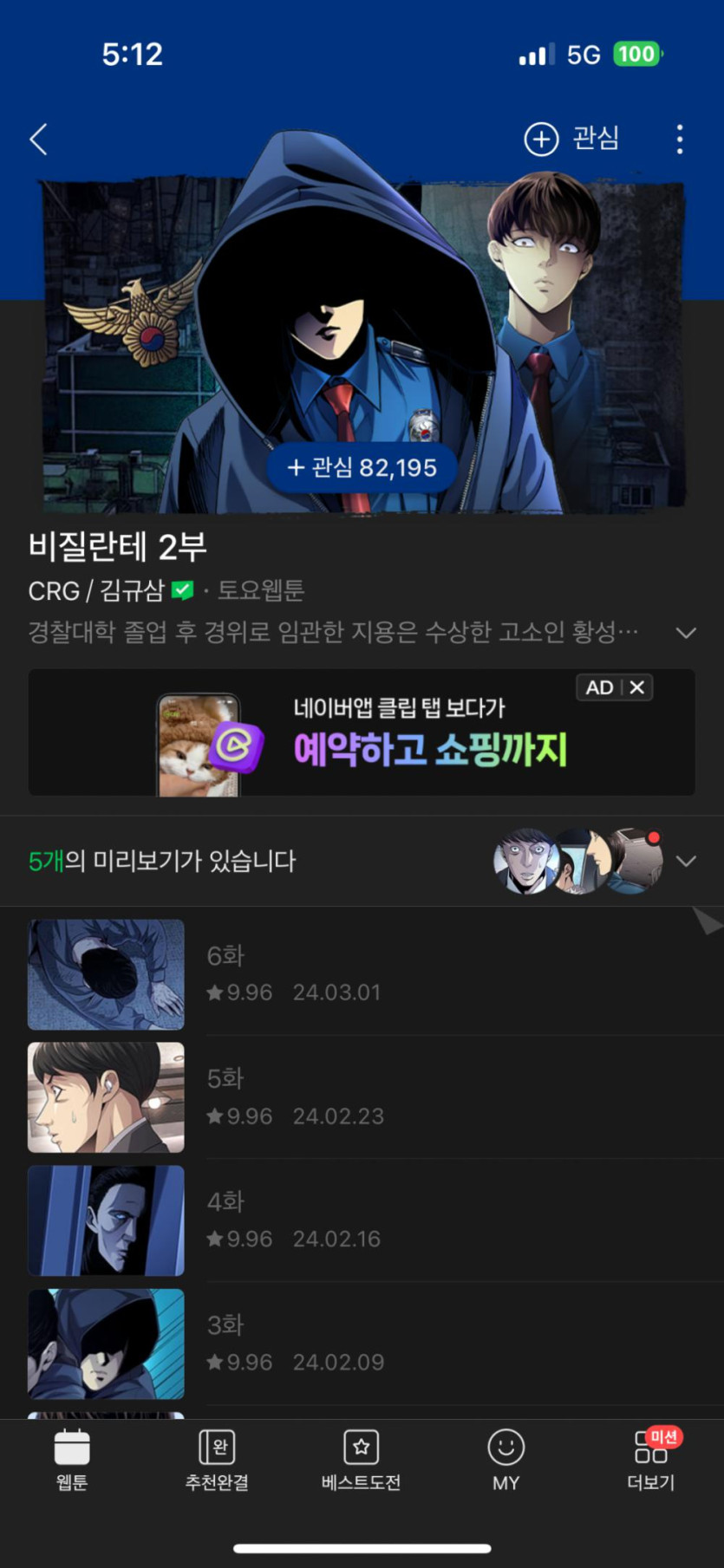Open the 더보기 tab
This screenshot has height=1568, width=724.
(x=651, y=1461)
